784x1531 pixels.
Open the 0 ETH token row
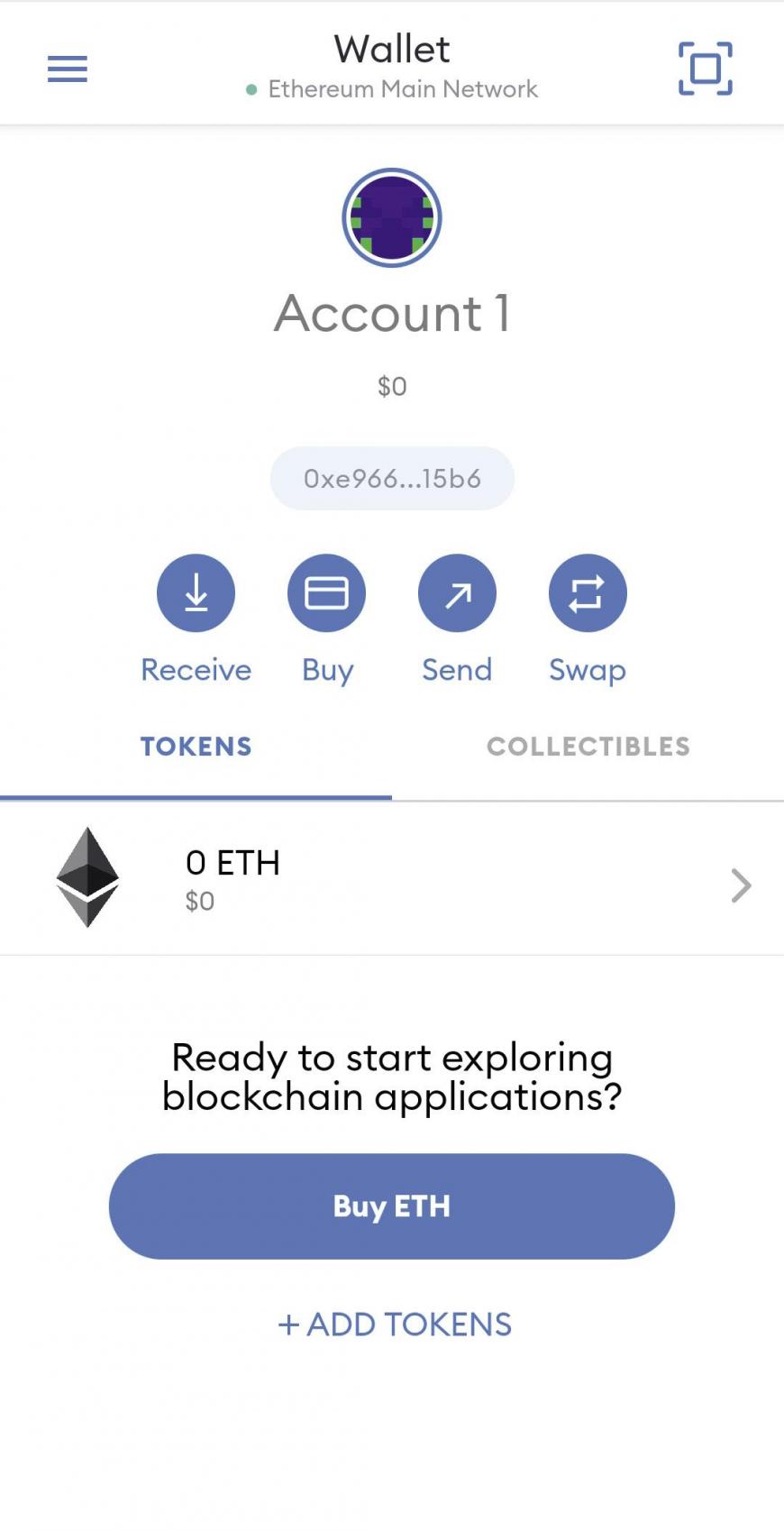tap(392, 879)
